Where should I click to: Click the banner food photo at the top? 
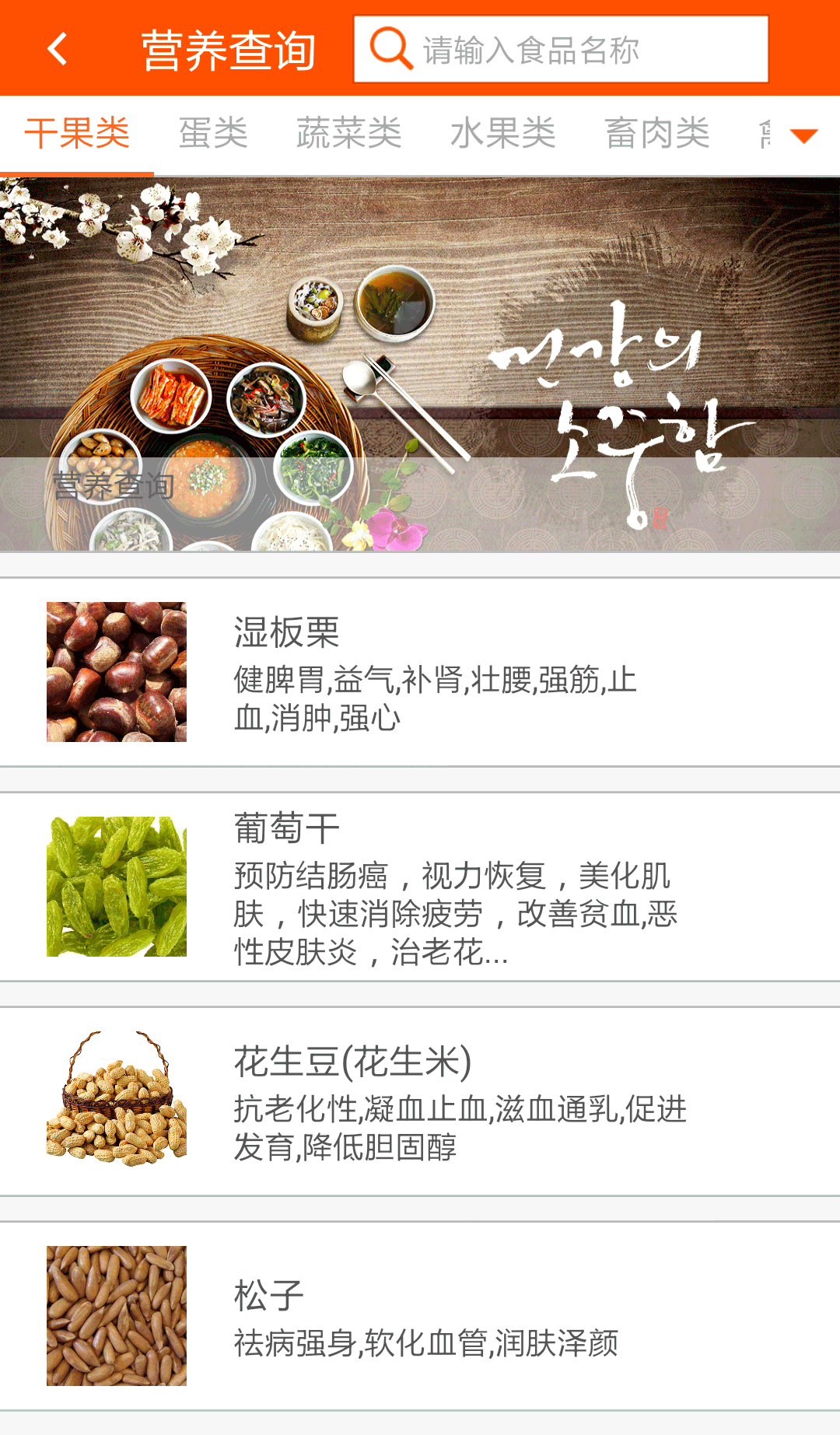420,327
